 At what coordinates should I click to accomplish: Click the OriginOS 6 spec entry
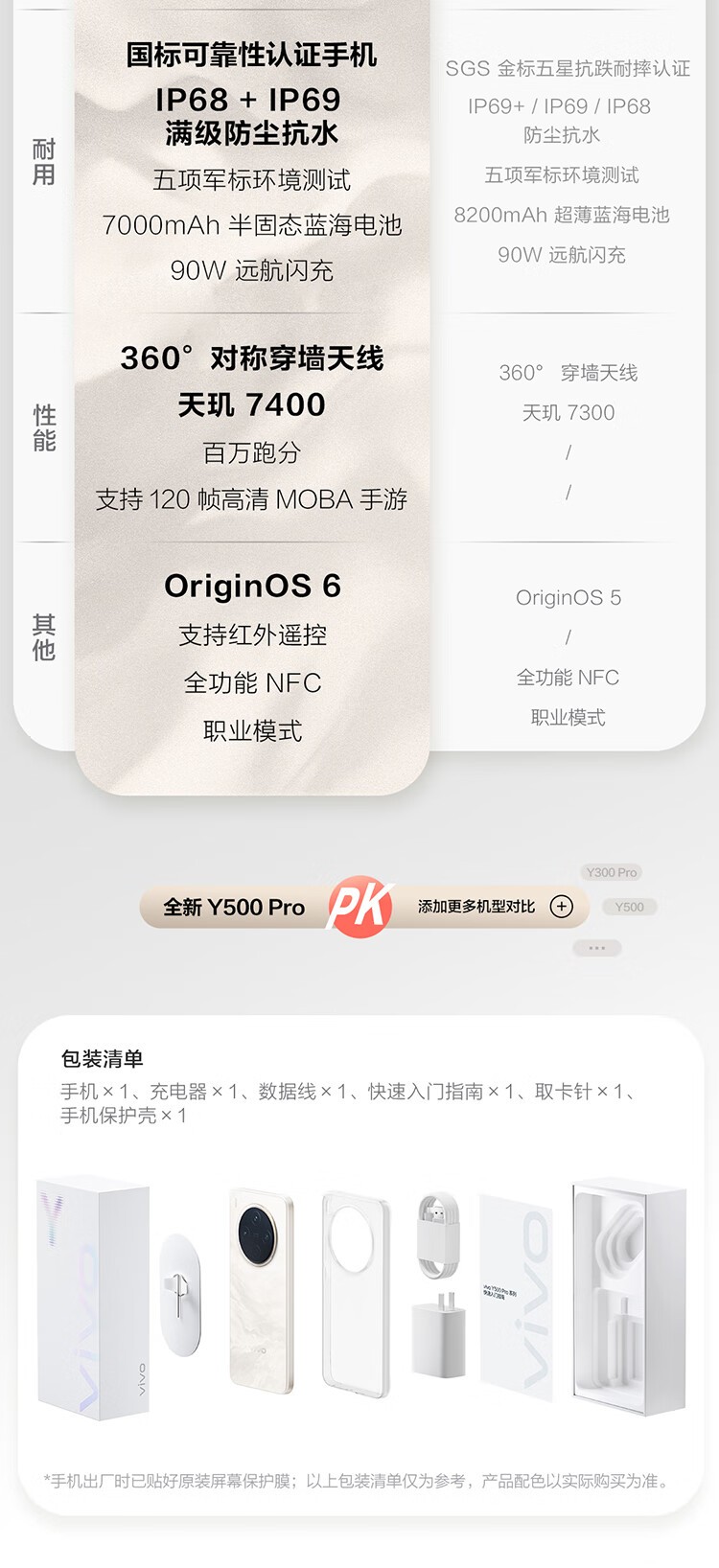pyautogui.click(x=255, y=586)
